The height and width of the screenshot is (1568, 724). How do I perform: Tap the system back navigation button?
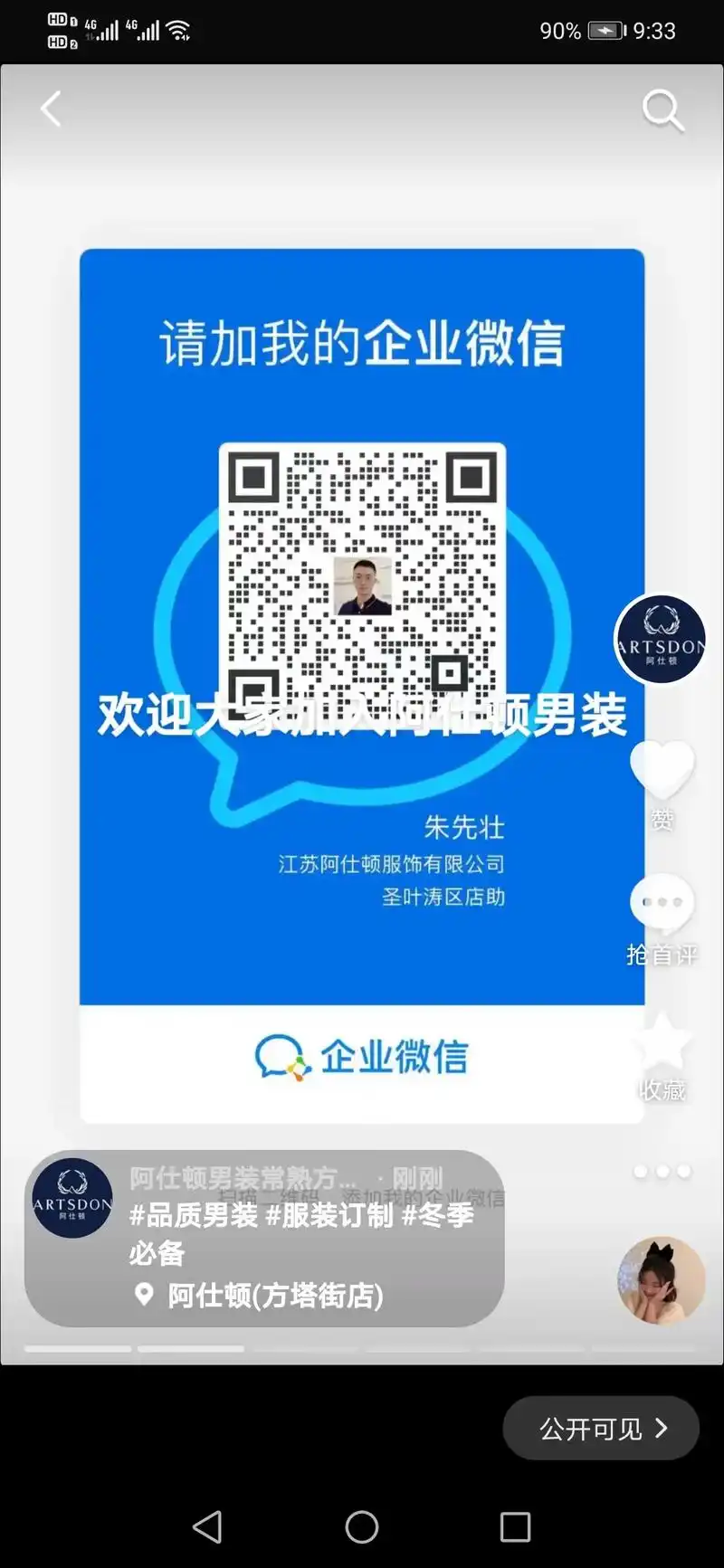point(207,1527)
